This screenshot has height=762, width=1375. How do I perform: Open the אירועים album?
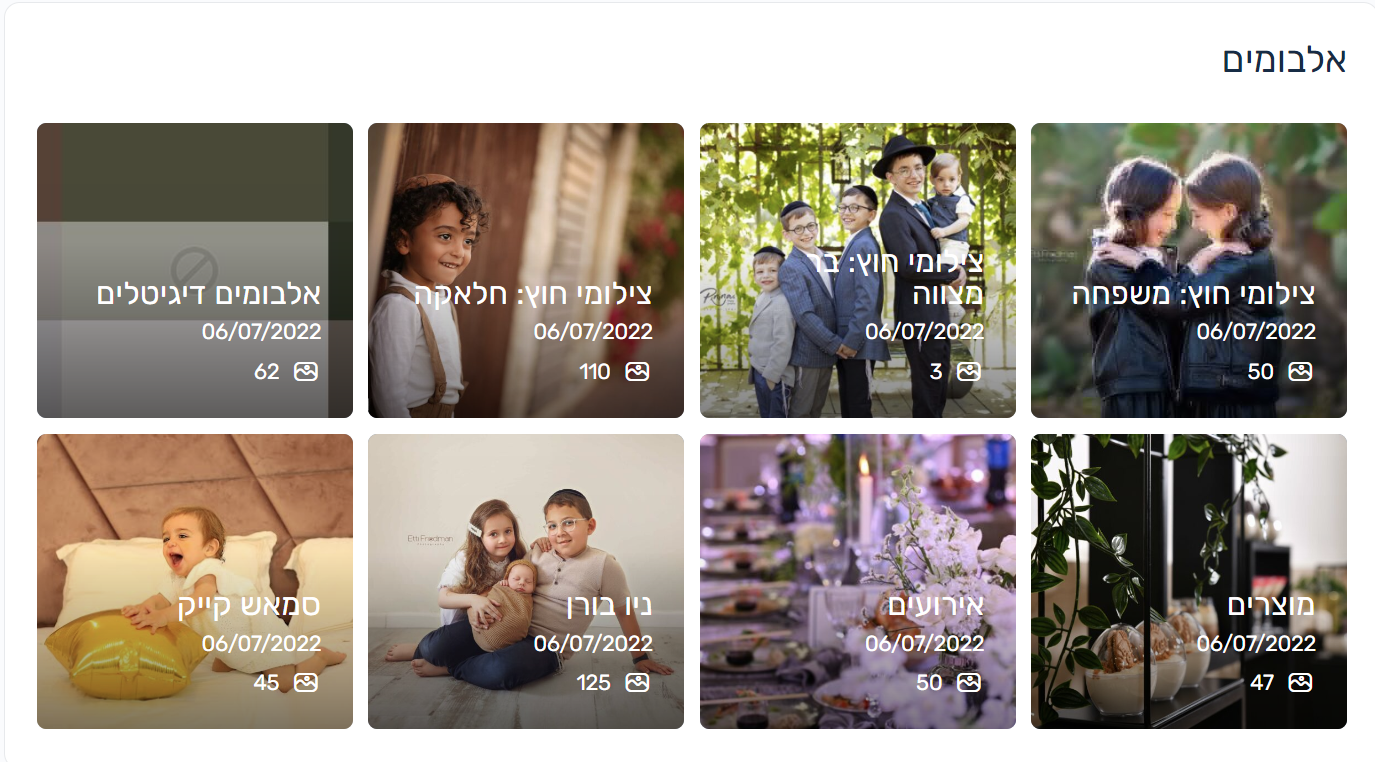[857, 581]
